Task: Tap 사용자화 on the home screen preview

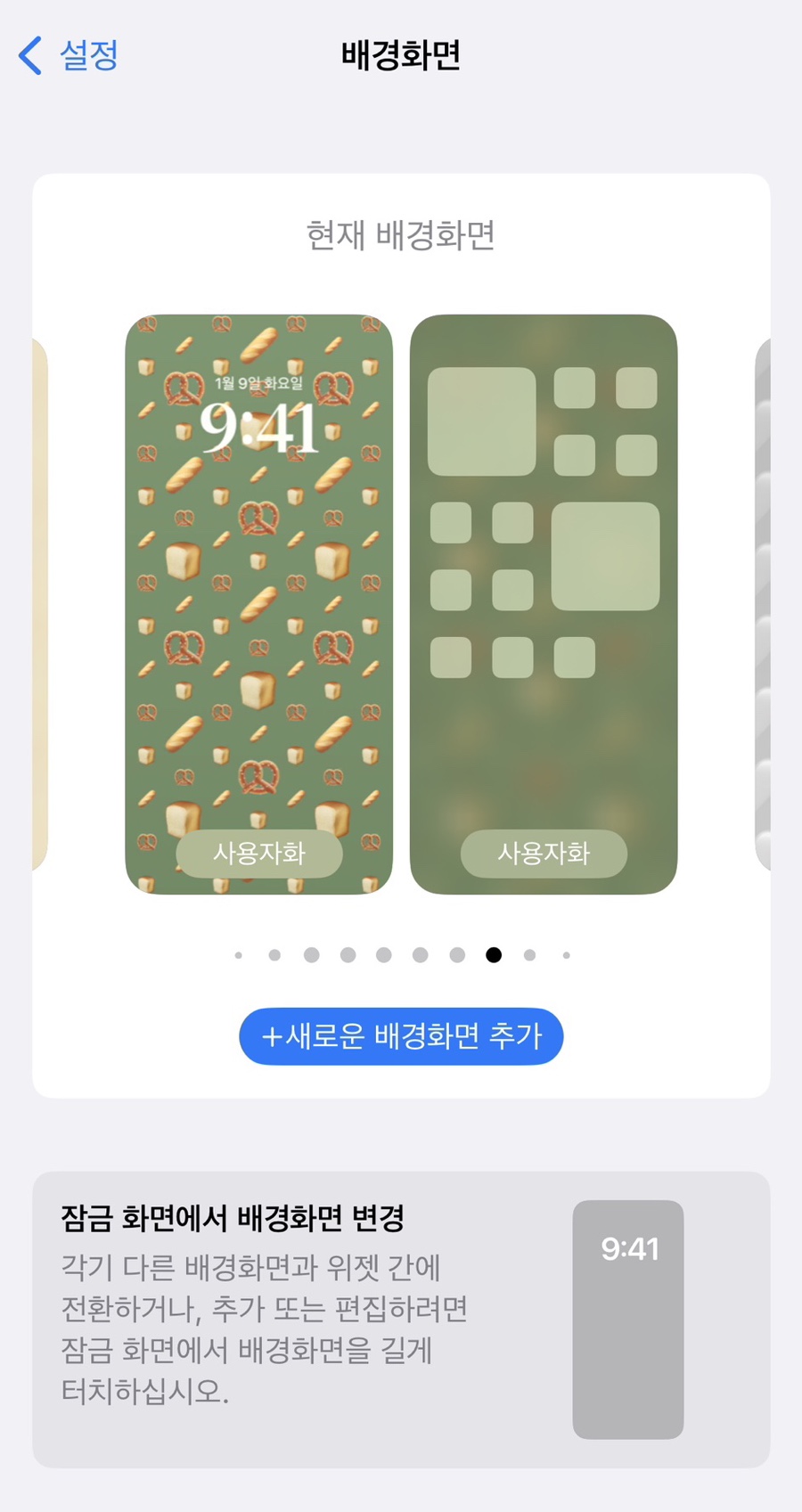Action: (x=544, y=854)
